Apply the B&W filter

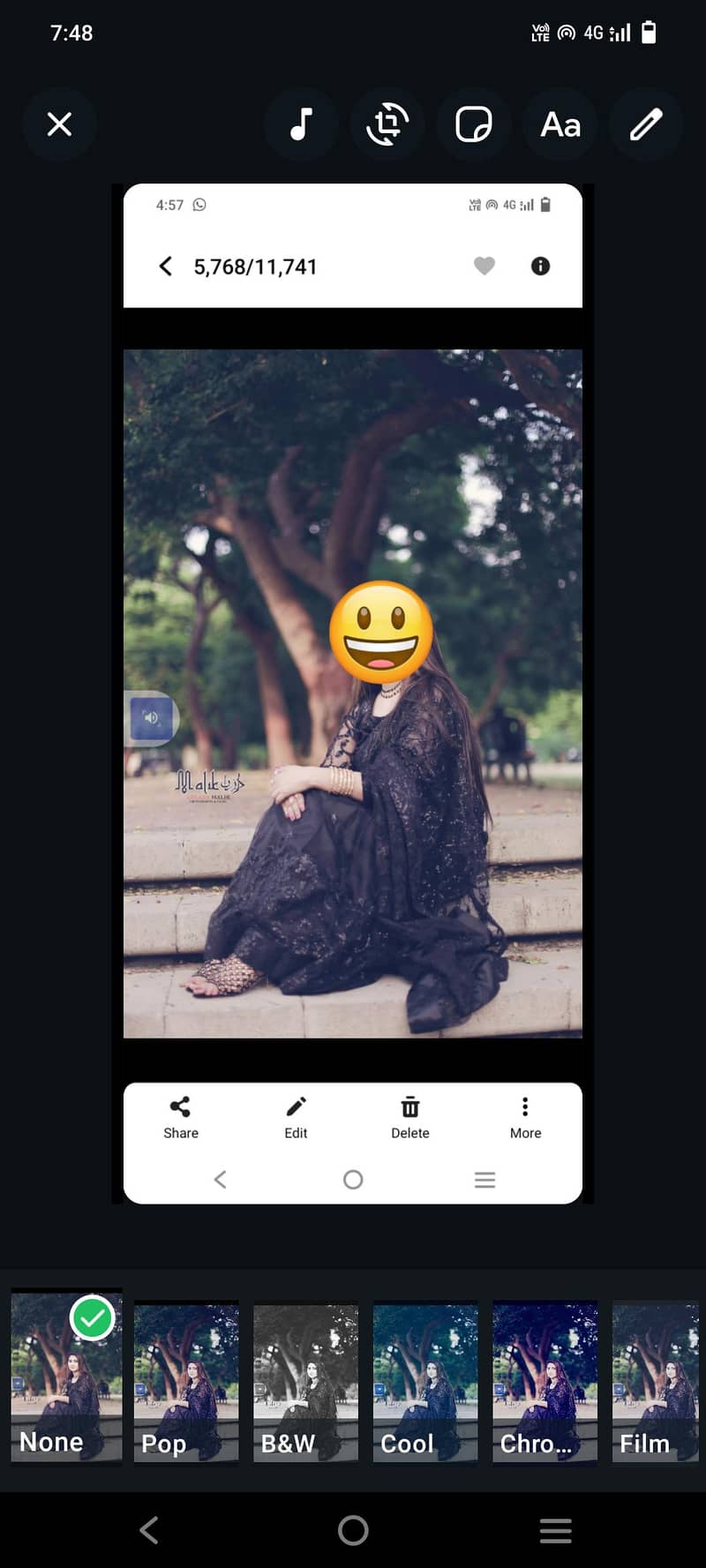coord(305,1381)
